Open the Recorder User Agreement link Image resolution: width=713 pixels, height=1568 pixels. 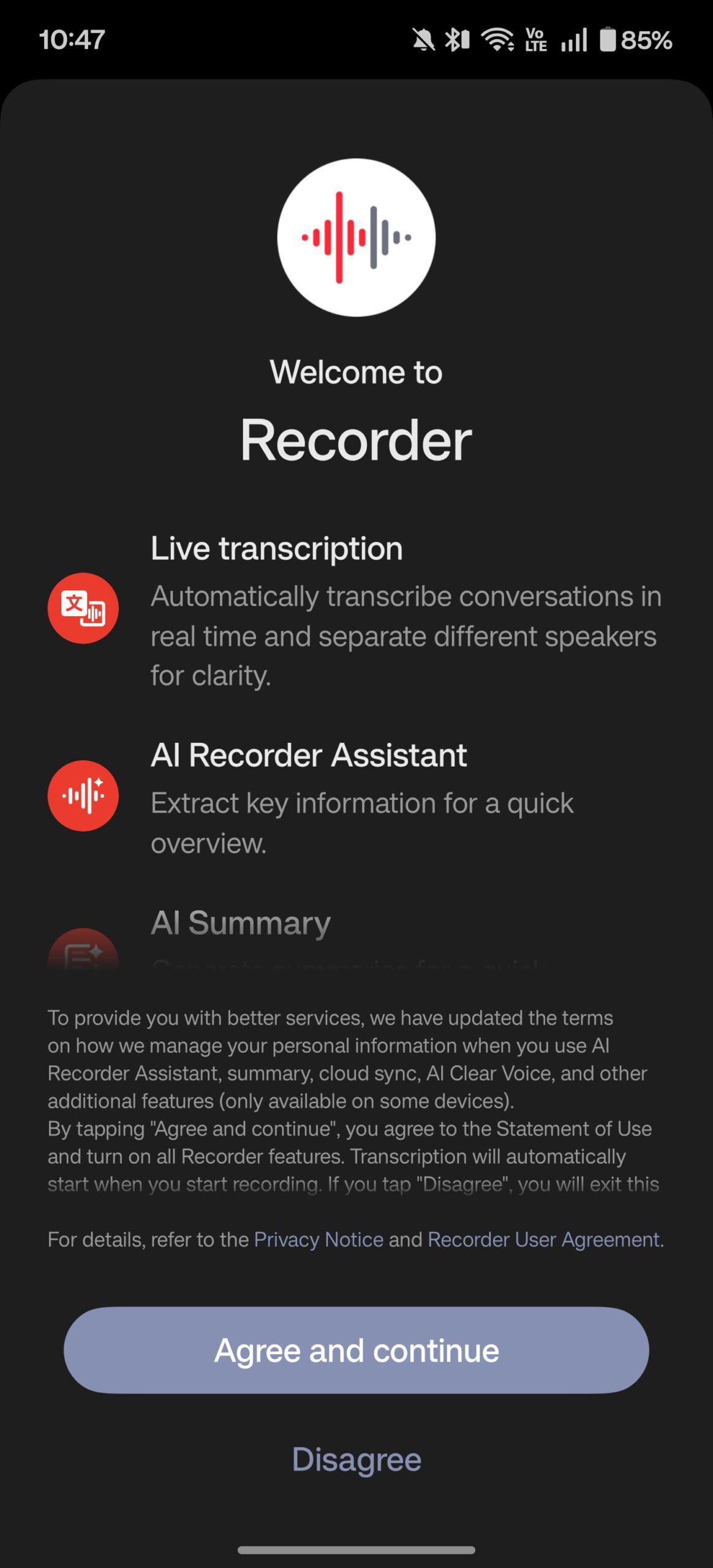click(543, 1239)
